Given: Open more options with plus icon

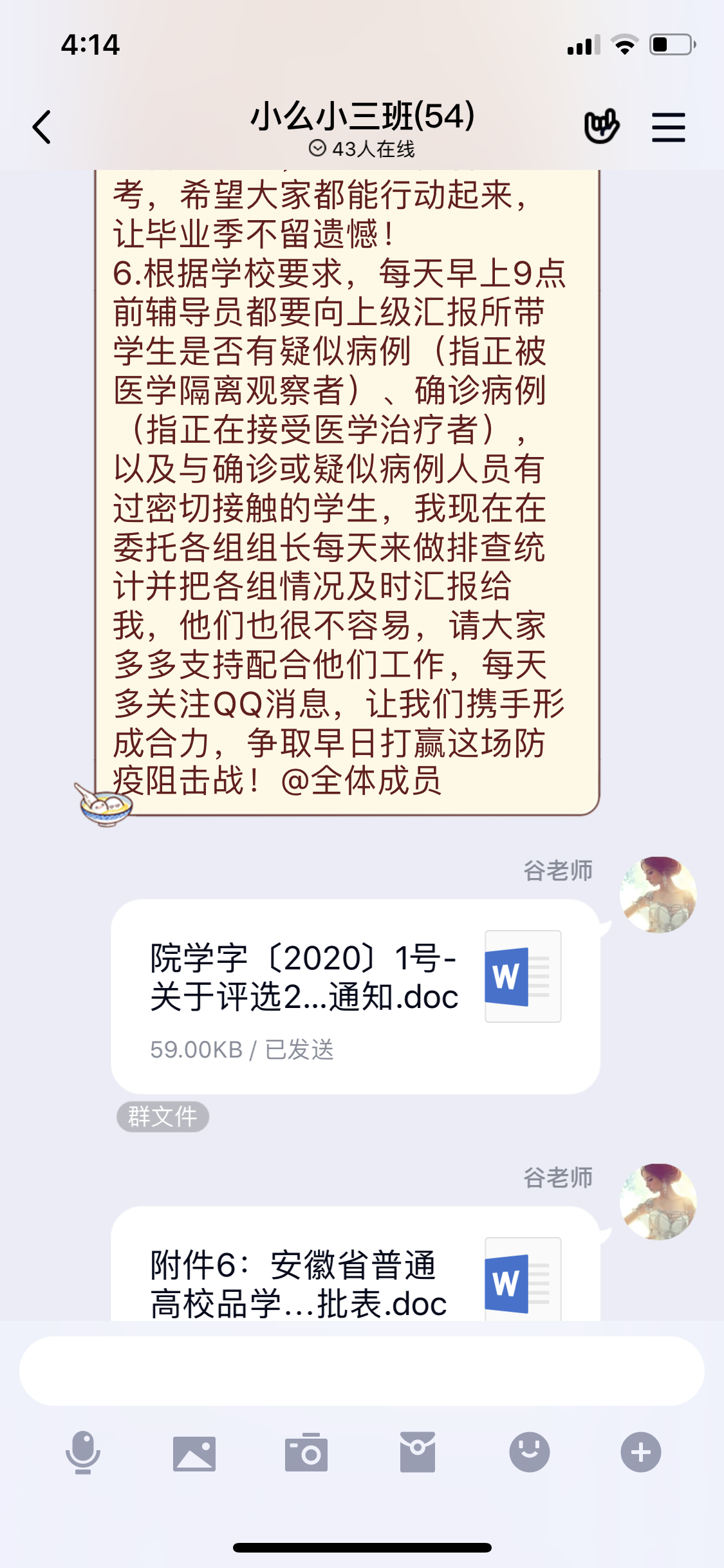Looking at the screenshot, I should [x=640, y=1452].
